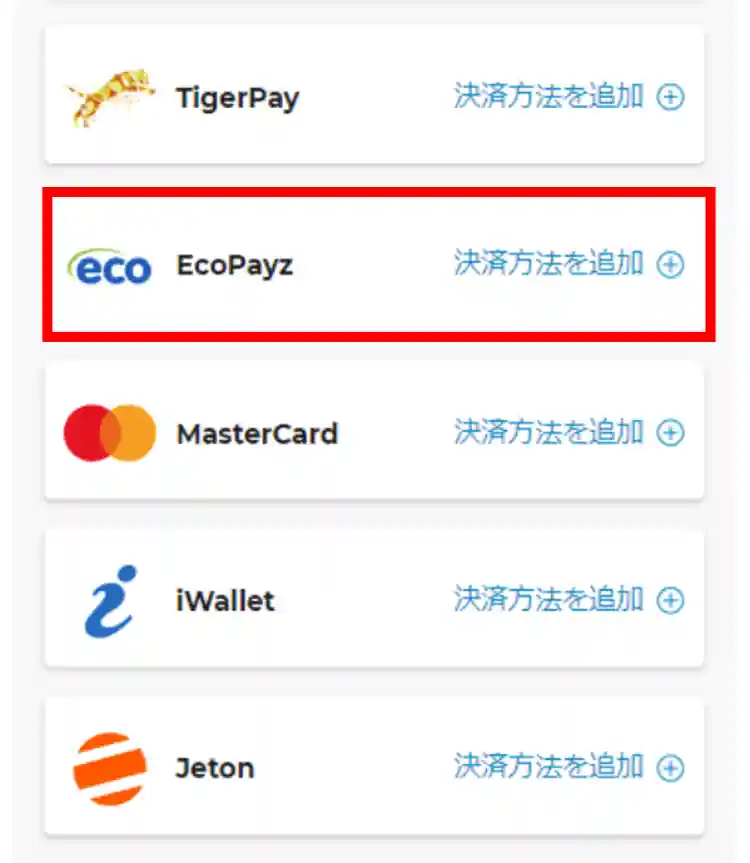
Task: Choose 決済方法を追加 for Jeton
Action: (x=568, y=767)
